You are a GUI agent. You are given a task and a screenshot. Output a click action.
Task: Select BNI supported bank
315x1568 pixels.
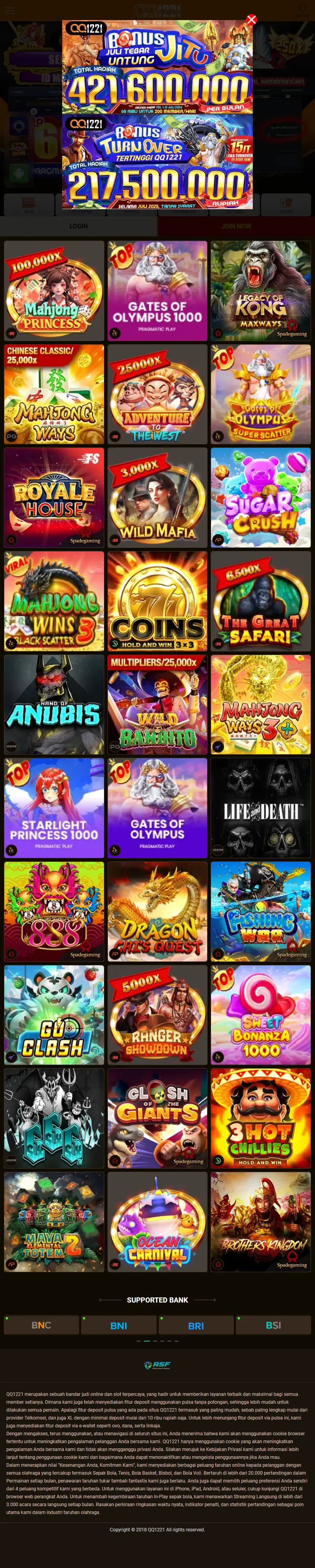tap(119, 1325)
